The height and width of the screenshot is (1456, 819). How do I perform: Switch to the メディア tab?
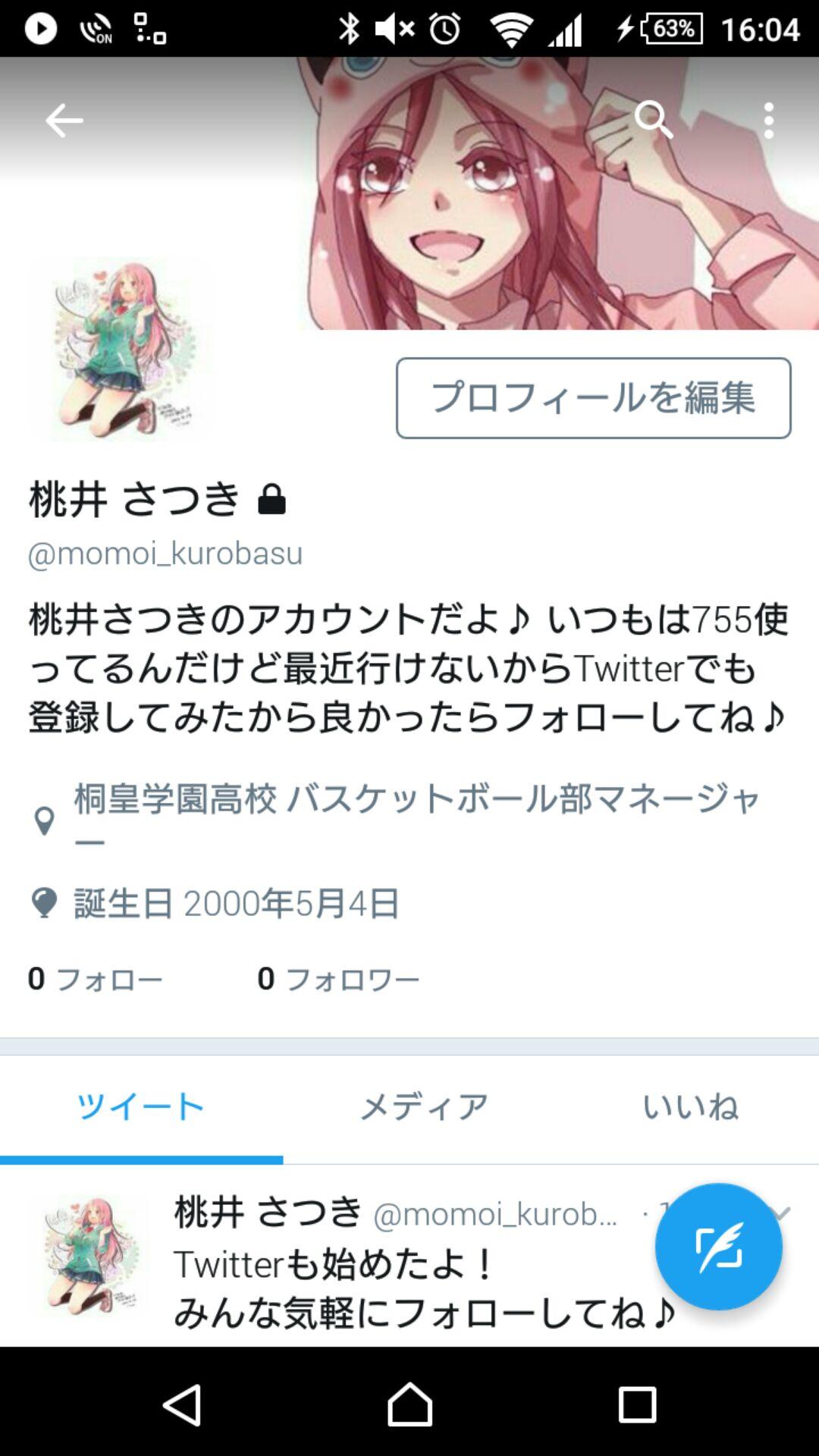(x=422, y=1106)
